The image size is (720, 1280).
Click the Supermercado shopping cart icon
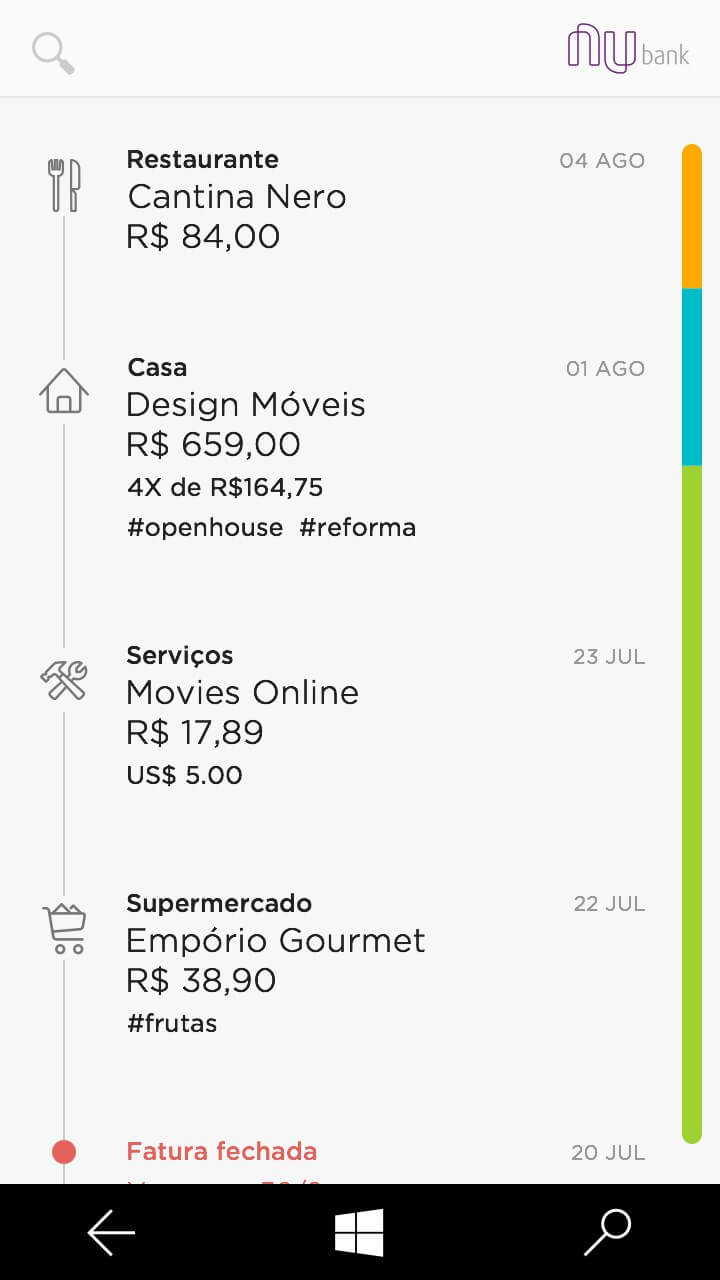(x=64, y=926)
